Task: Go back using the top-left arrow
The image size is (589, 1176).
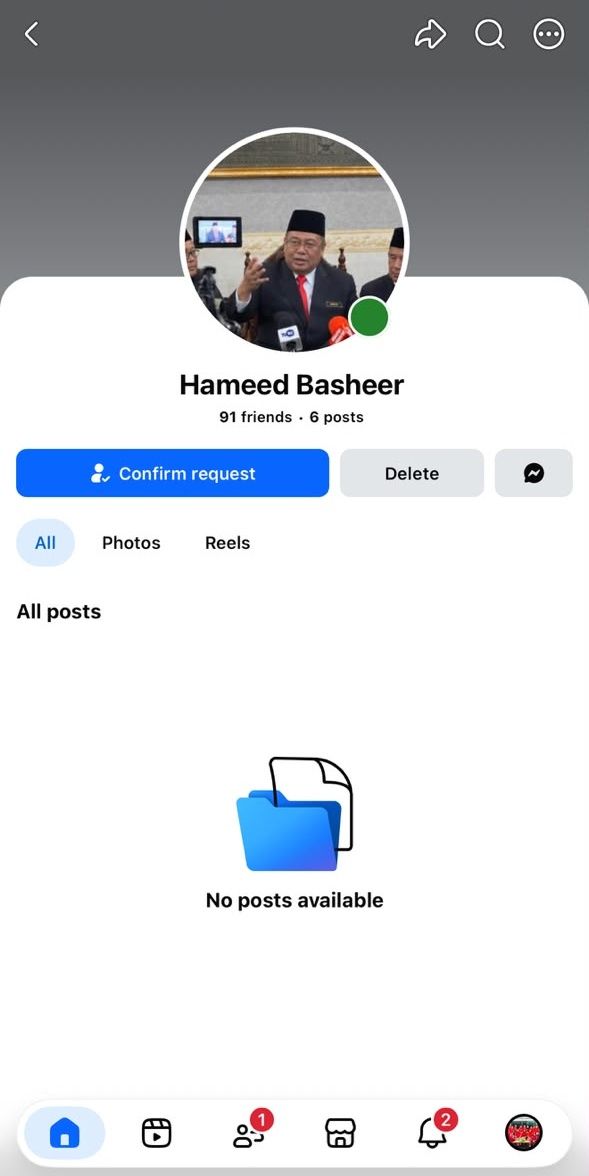Action: tap(31, 34)
